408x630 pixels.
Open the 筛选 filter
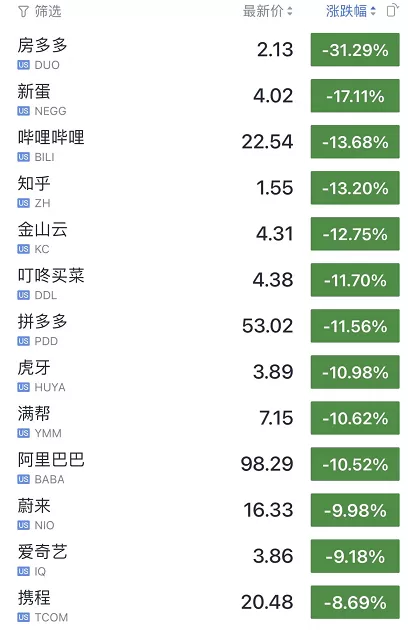(40, 11)
